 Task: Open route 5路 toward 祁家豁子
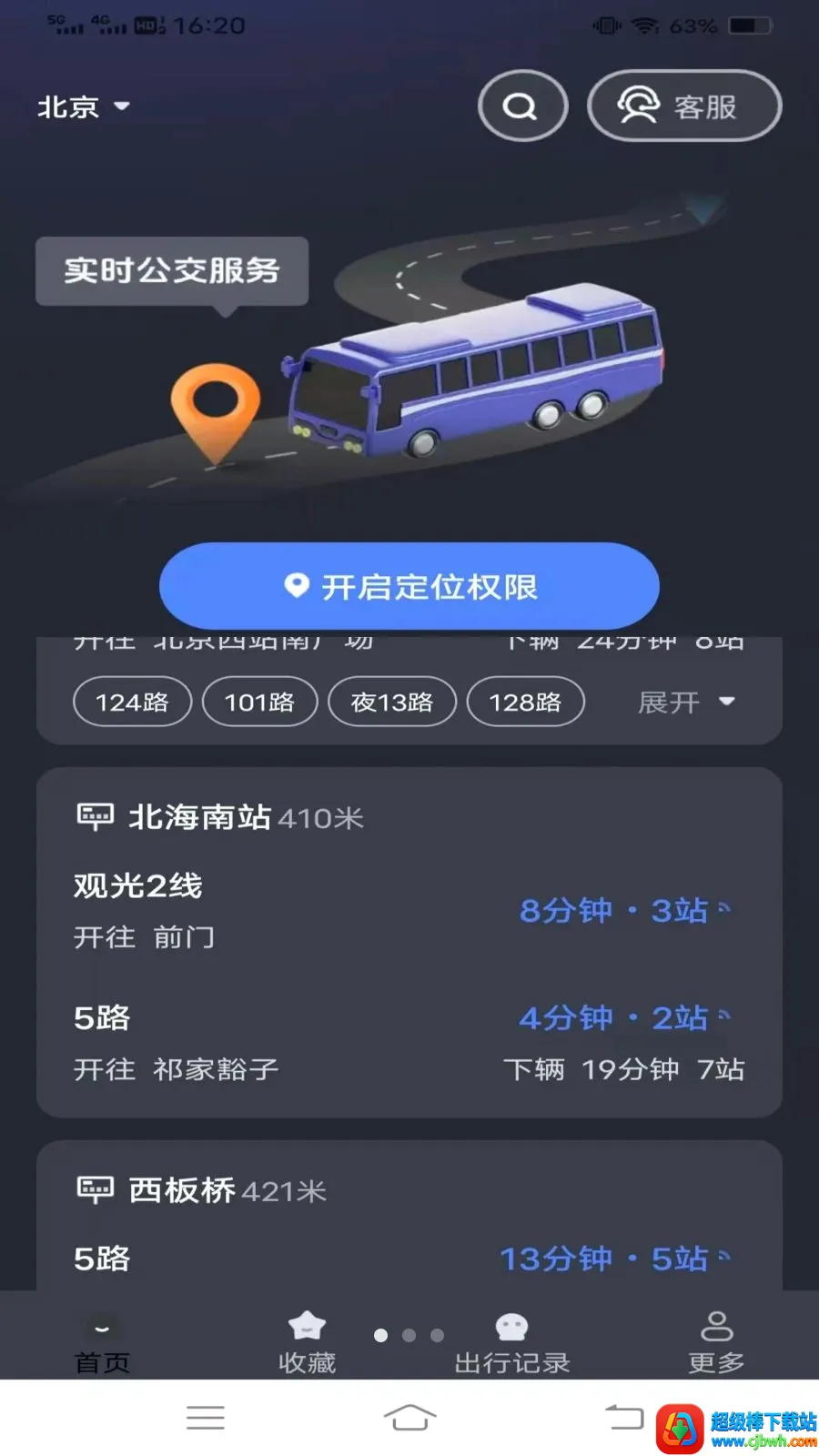point(409,1043)
